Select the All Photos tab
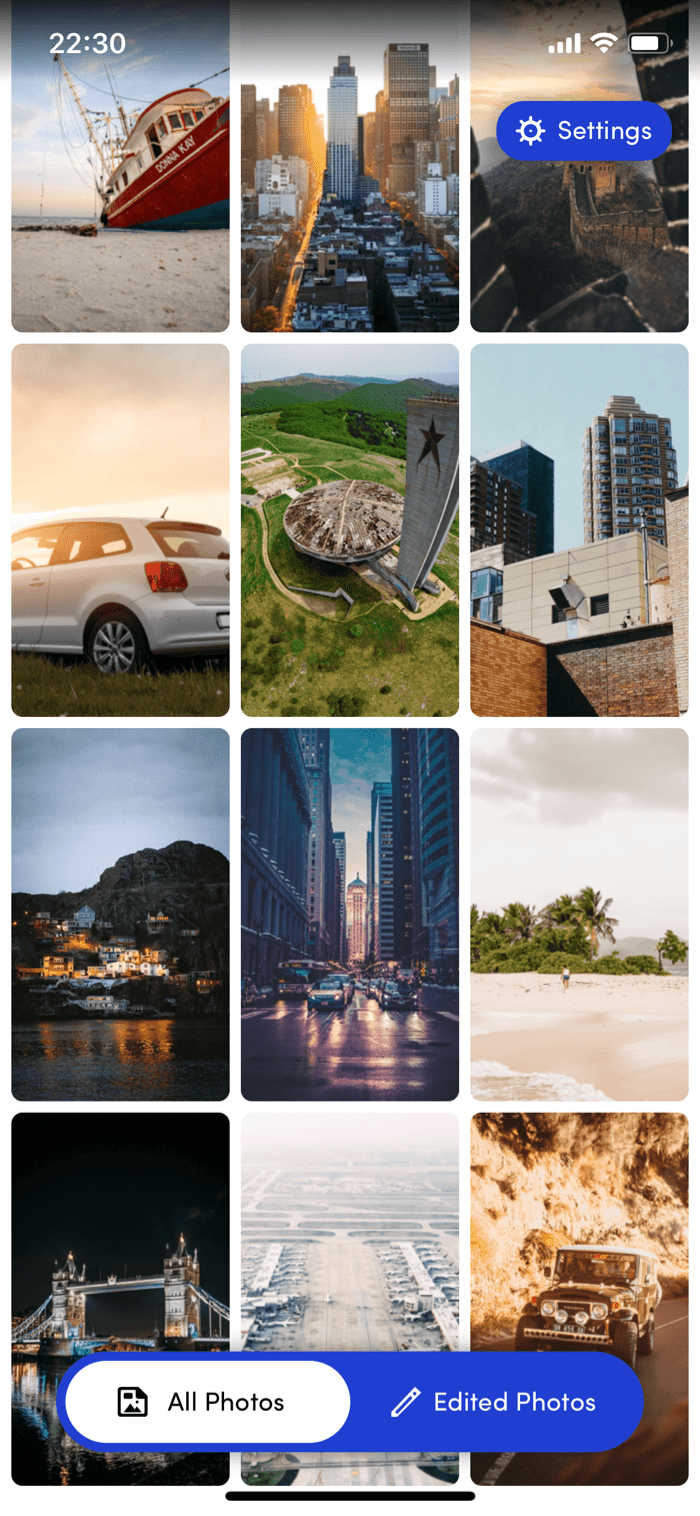The height and width of the screenshot is (1516, 700). coord(208,1402)
